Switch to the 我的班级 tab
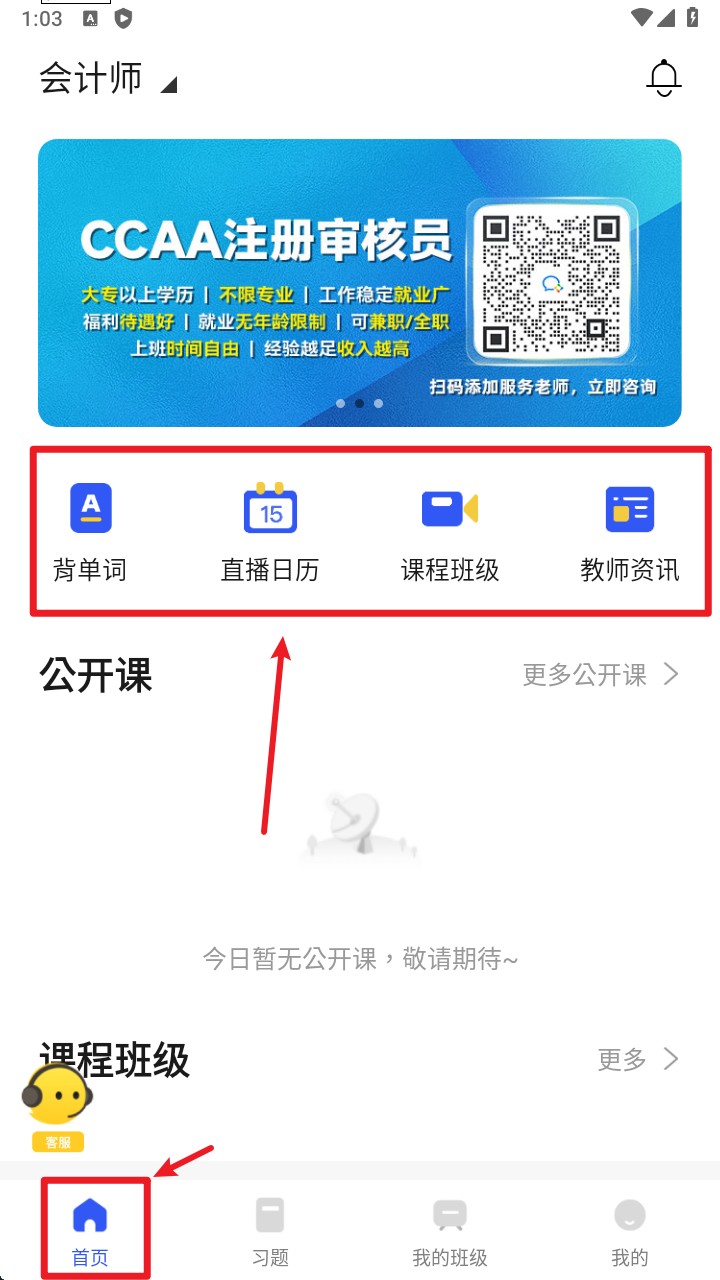720x1280 pixels. (450, 1230)
